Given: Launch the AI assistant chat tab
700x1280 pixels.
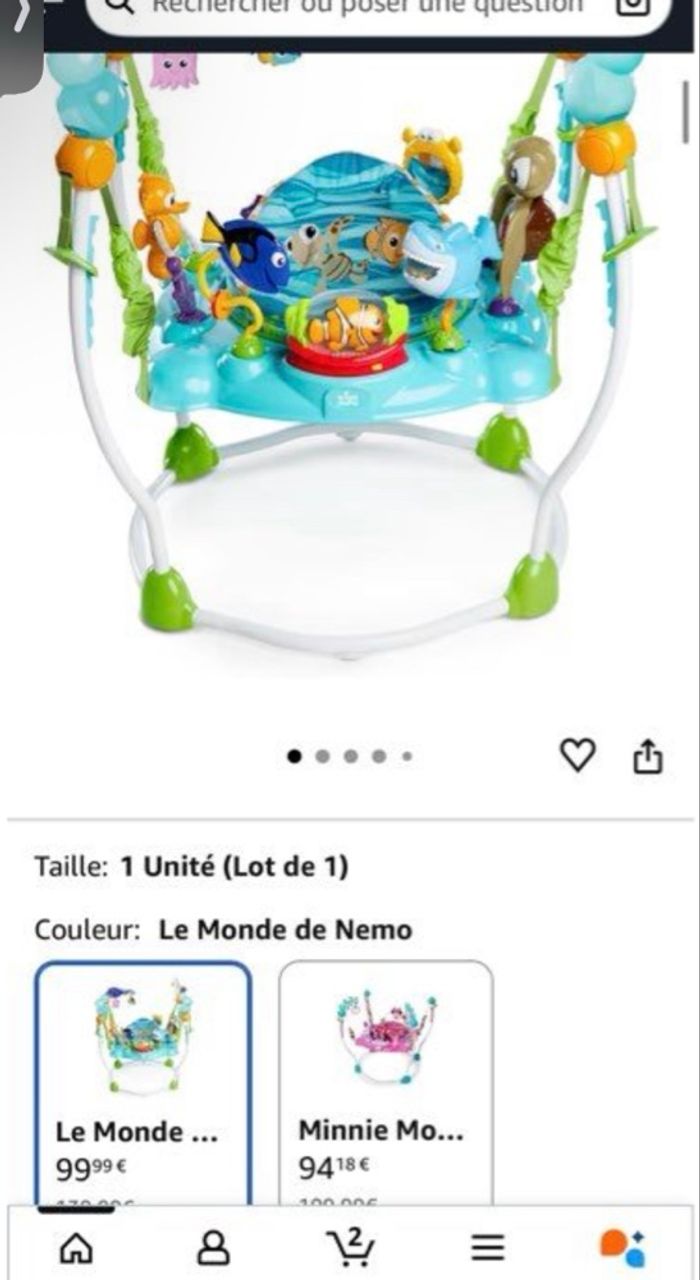Looking at the screenshot, I should click(622, 1247).
